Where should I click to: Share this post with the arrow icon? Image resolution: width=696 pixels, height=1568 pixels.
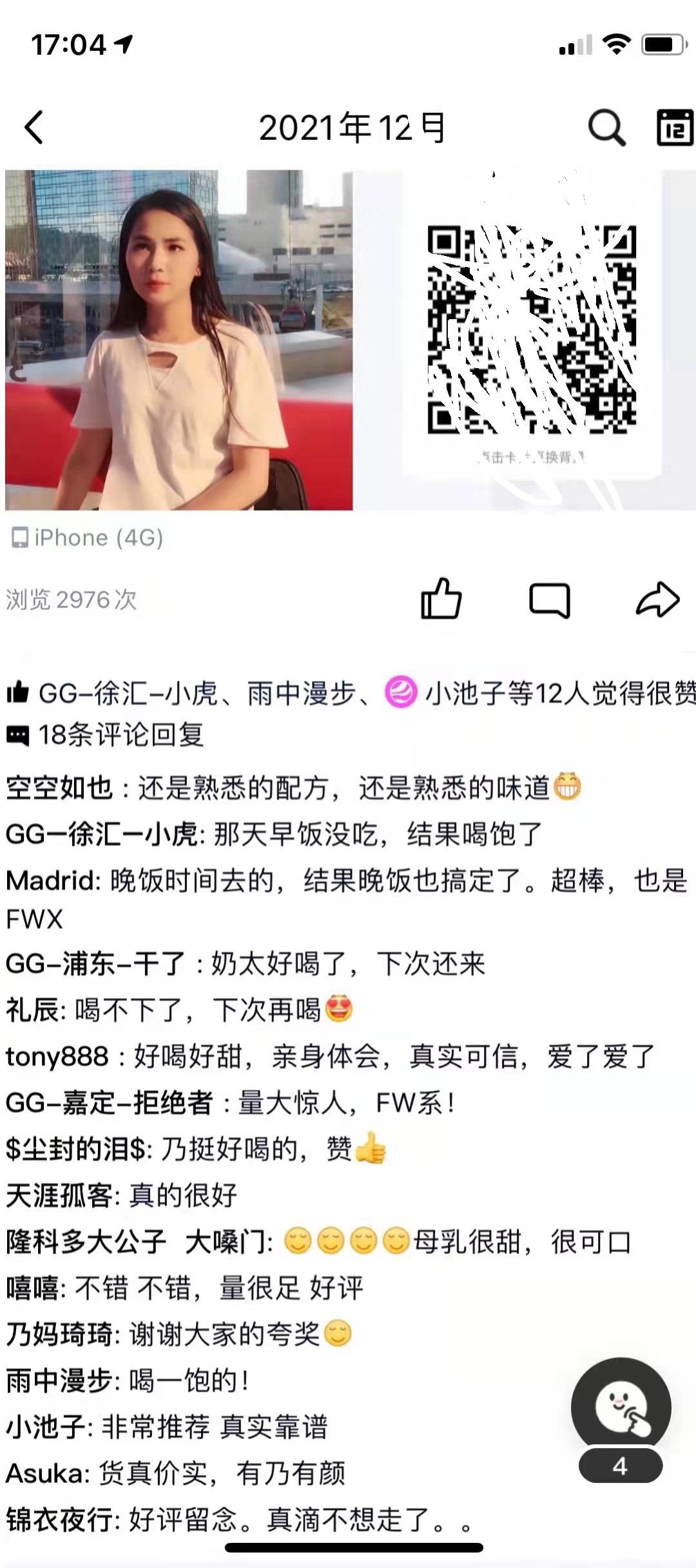coord(657,600)
